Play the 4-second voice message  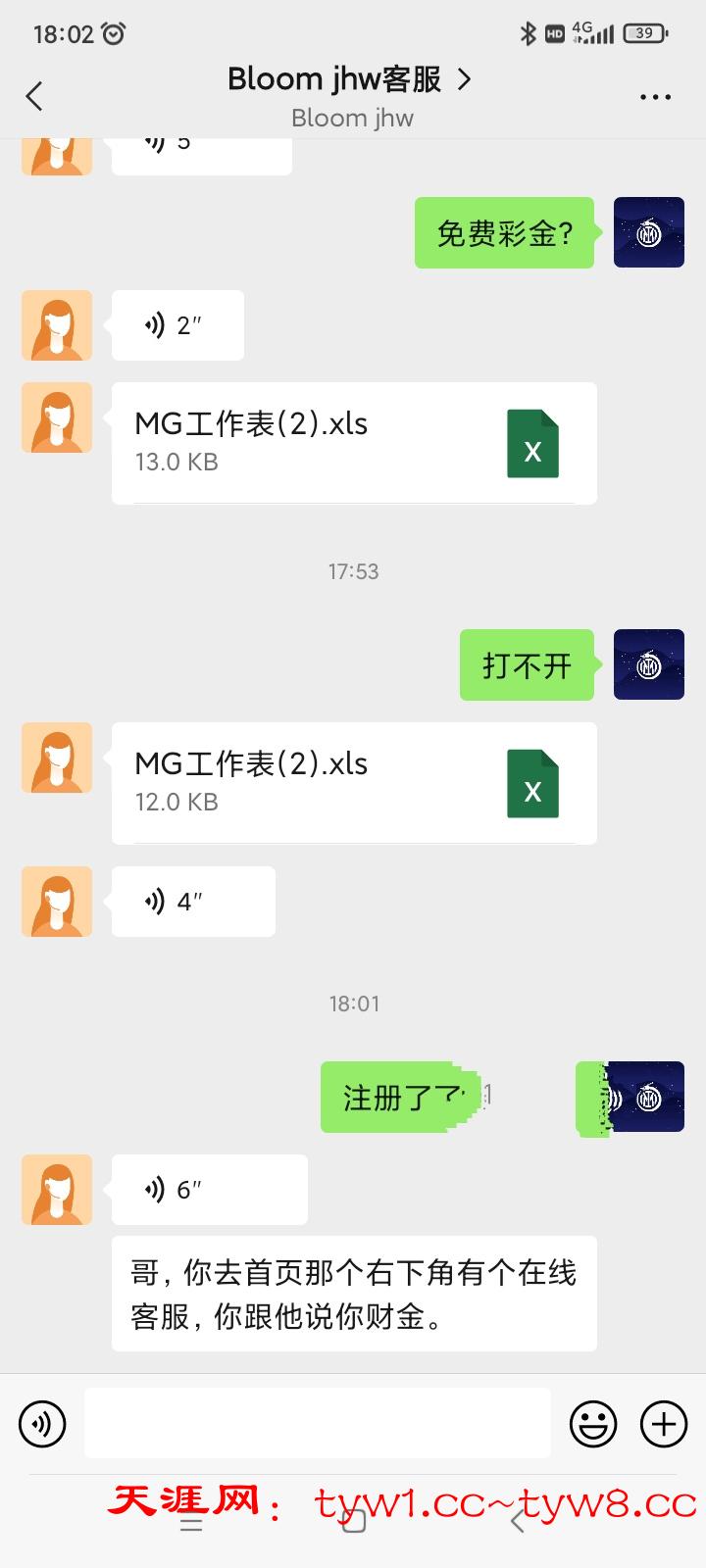pos(192,902)
